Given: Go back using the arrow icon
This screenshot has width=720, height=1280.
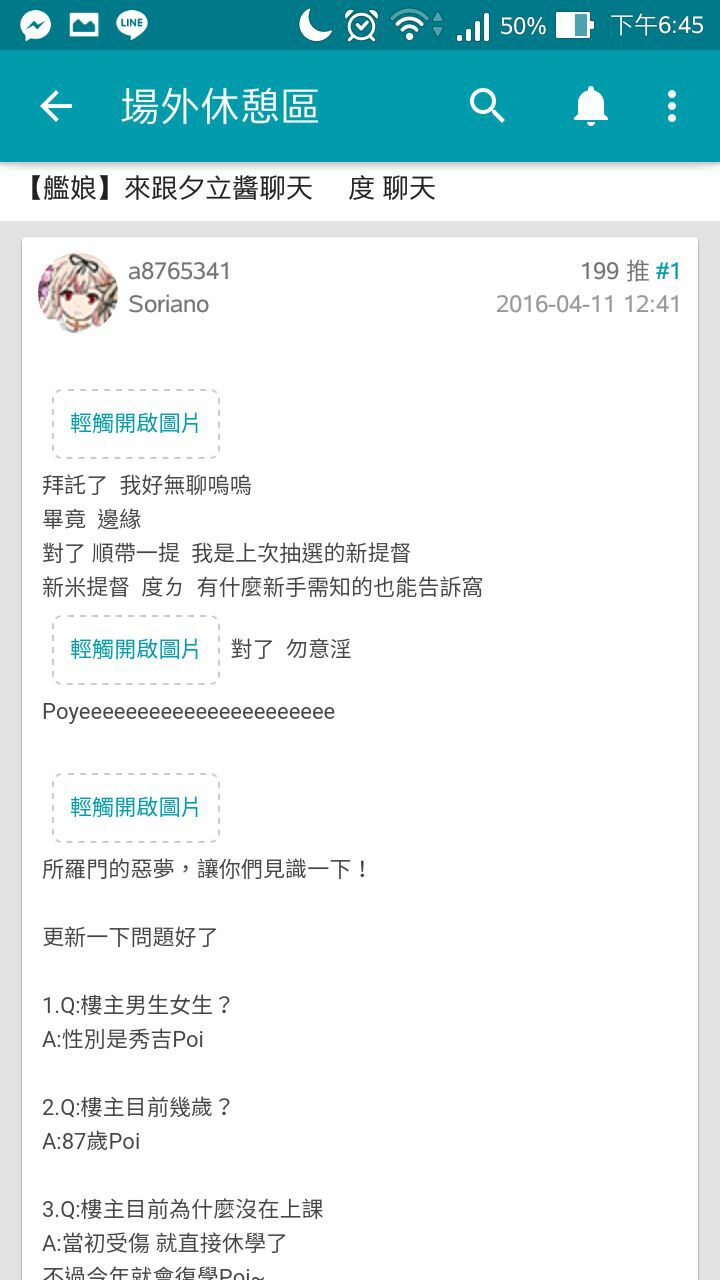Looking at the screenshot, I should tap(56, 106).
